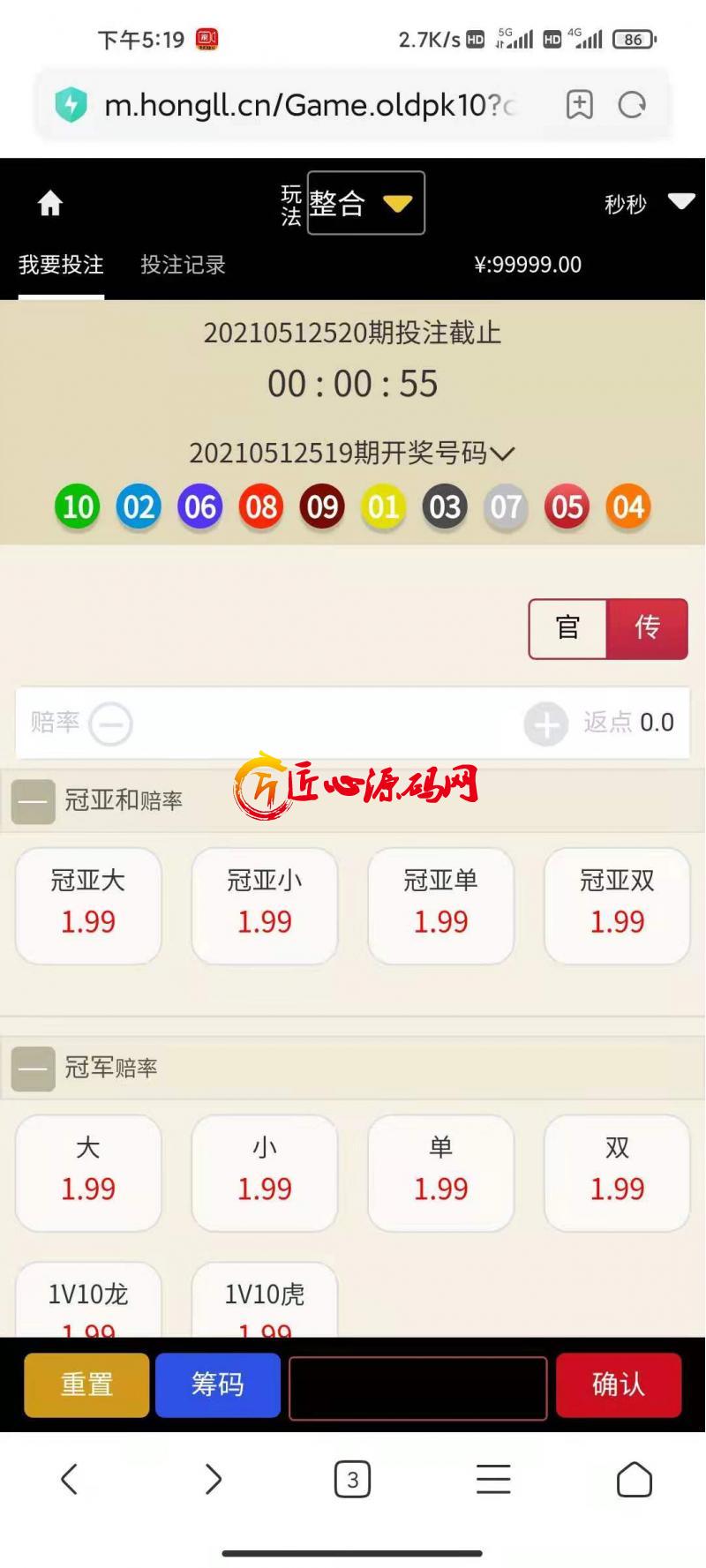
Task: Reload the page in the browser
Action: pos(632,106)
